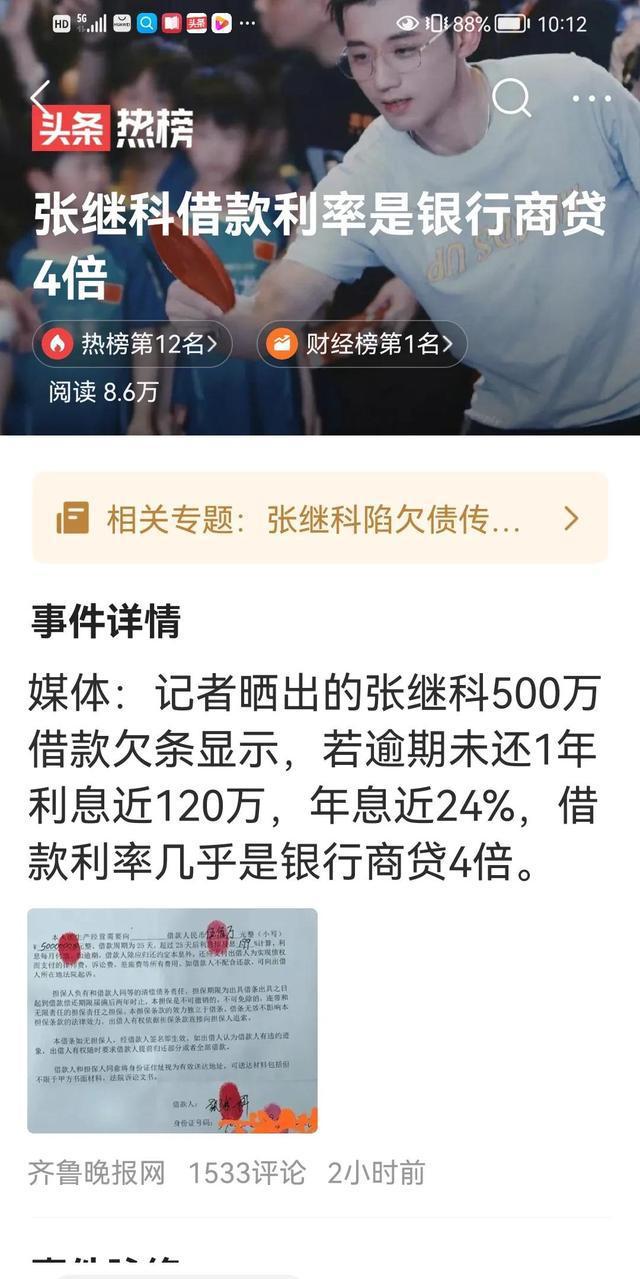
Task: Go back using the top-left arrow
Action: pyautogui.click(x=40, y=98)
